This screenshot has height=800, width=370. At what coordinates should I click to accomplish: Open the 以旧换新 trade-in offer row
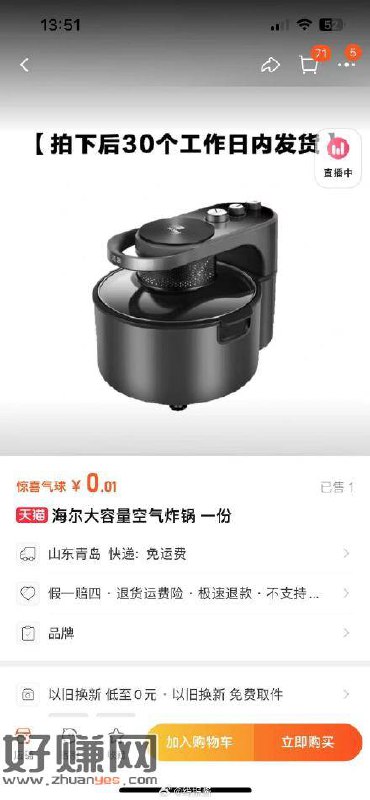[x=185, y=694]
